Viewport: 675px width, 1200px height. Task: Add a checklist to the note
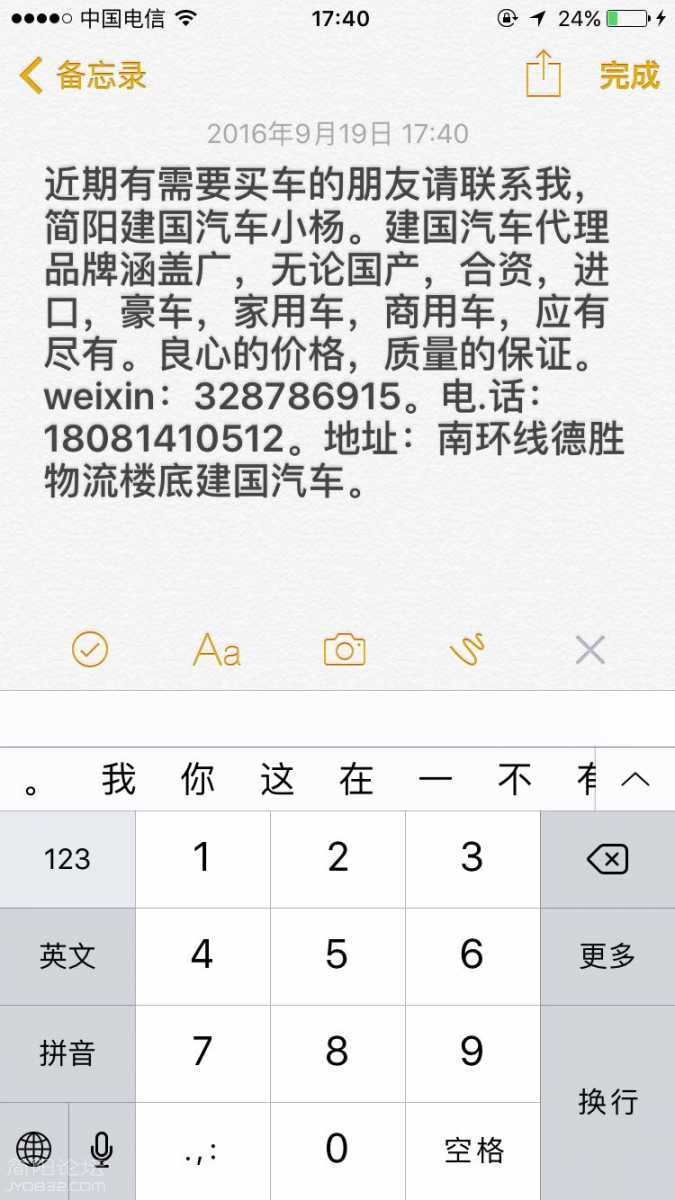coord(90,650)
